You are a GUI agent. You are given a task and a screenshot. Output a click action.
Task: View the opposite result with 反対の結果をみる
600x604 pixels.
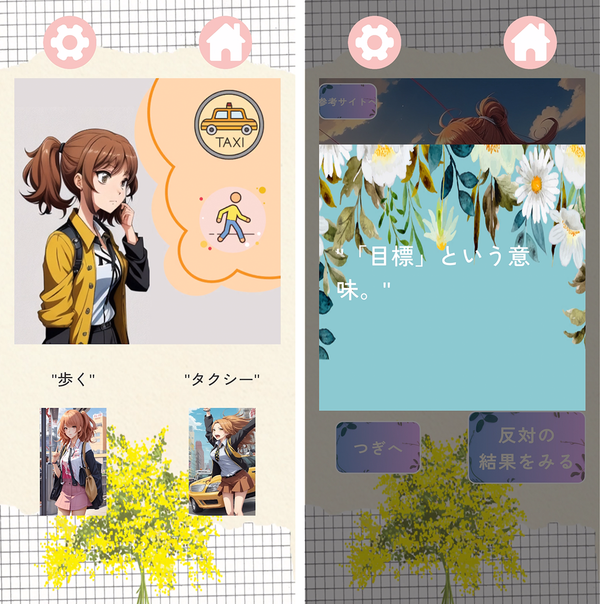click(x=527, y=448)
